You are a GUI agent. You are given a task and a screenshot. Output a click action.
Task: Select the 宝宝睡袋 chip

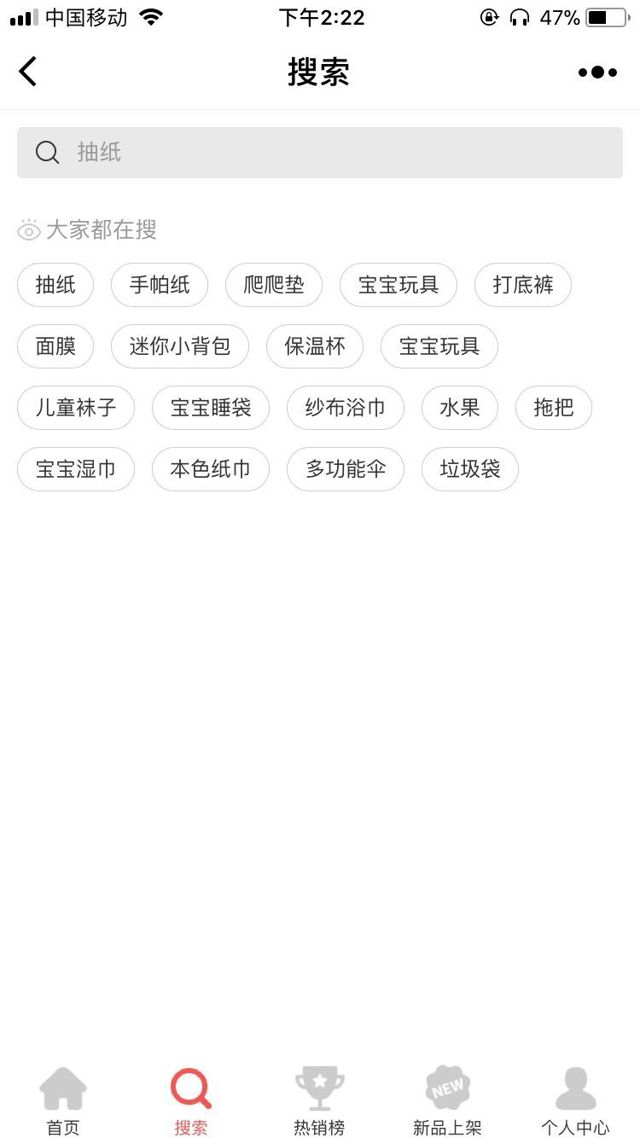210,407
